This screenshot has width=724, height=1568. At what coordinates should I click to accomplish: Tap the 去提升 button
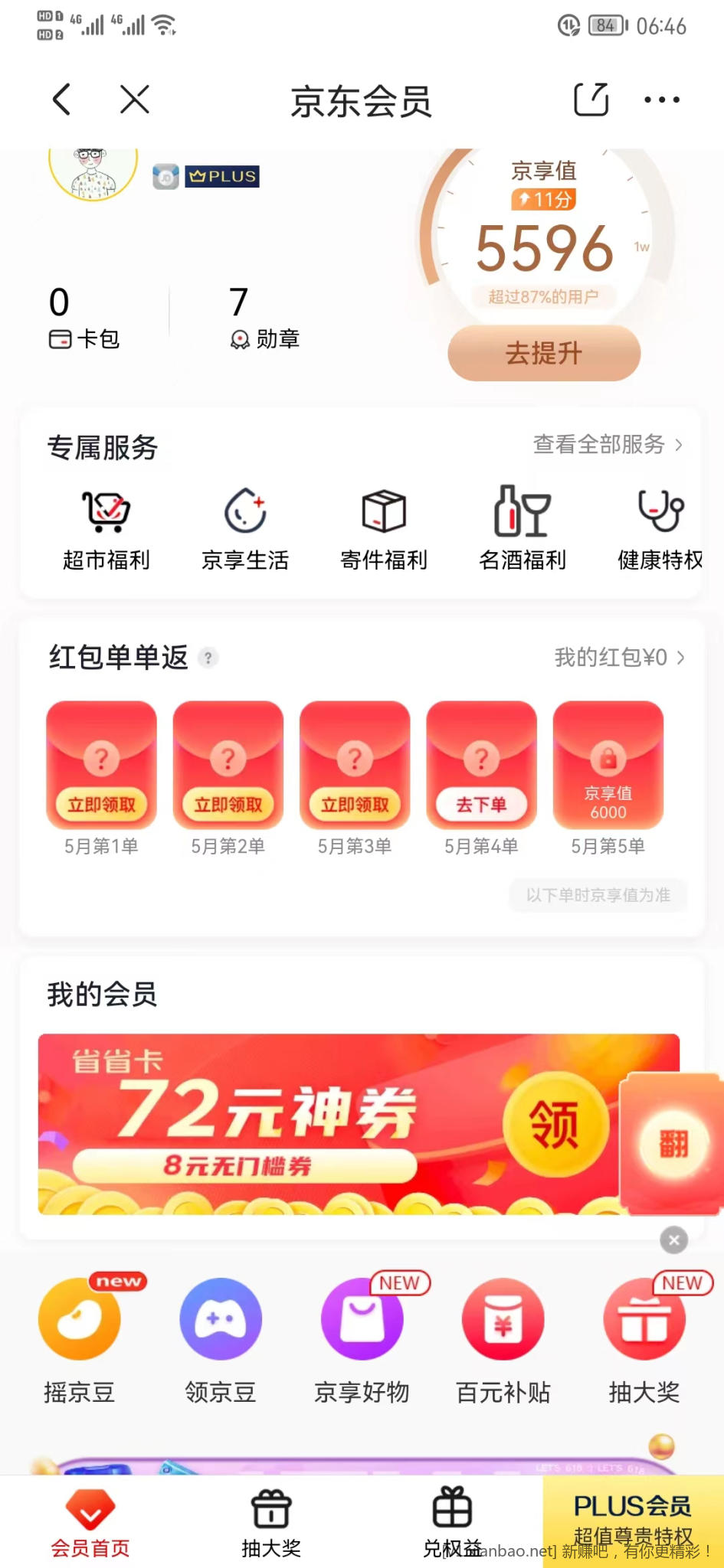coord(544,354)
